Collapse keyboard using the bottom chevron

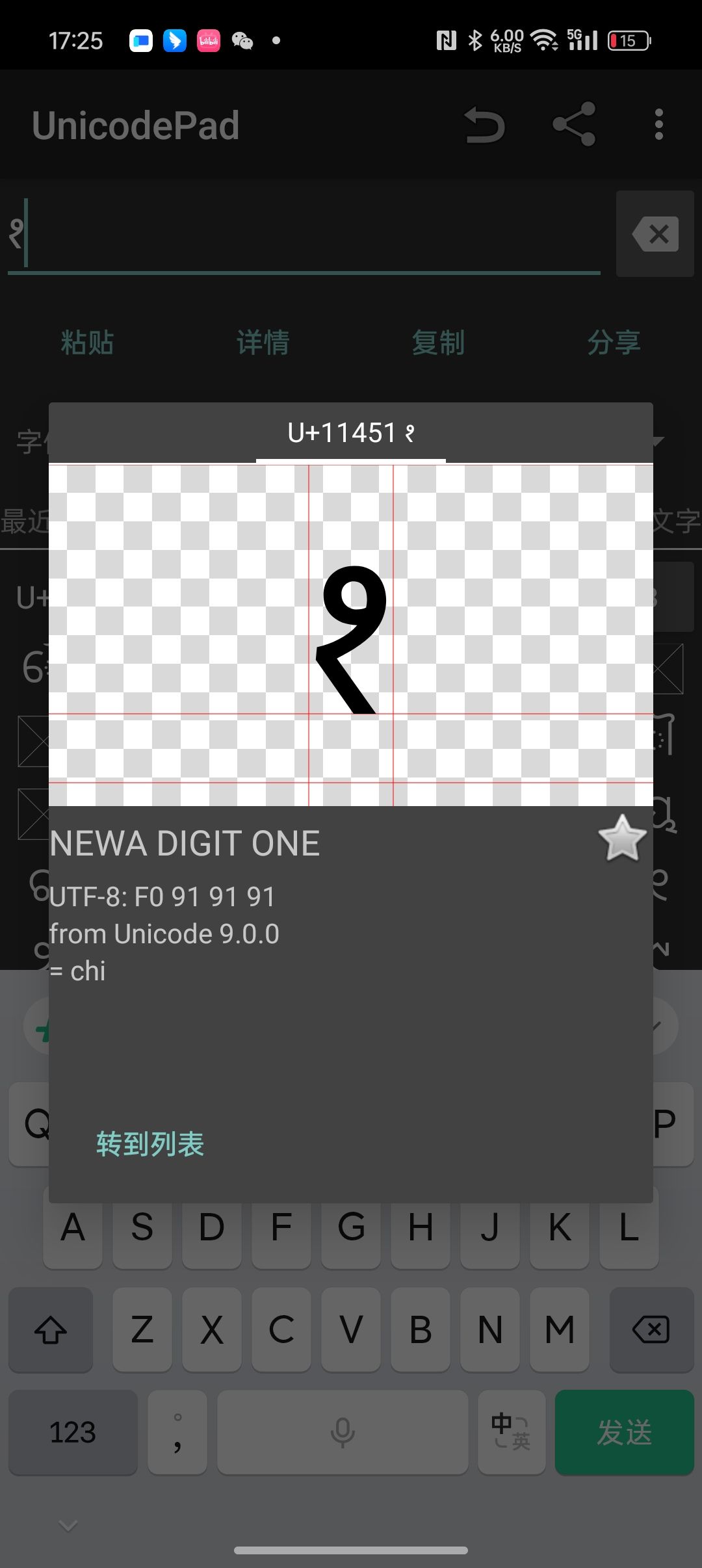68,1524
